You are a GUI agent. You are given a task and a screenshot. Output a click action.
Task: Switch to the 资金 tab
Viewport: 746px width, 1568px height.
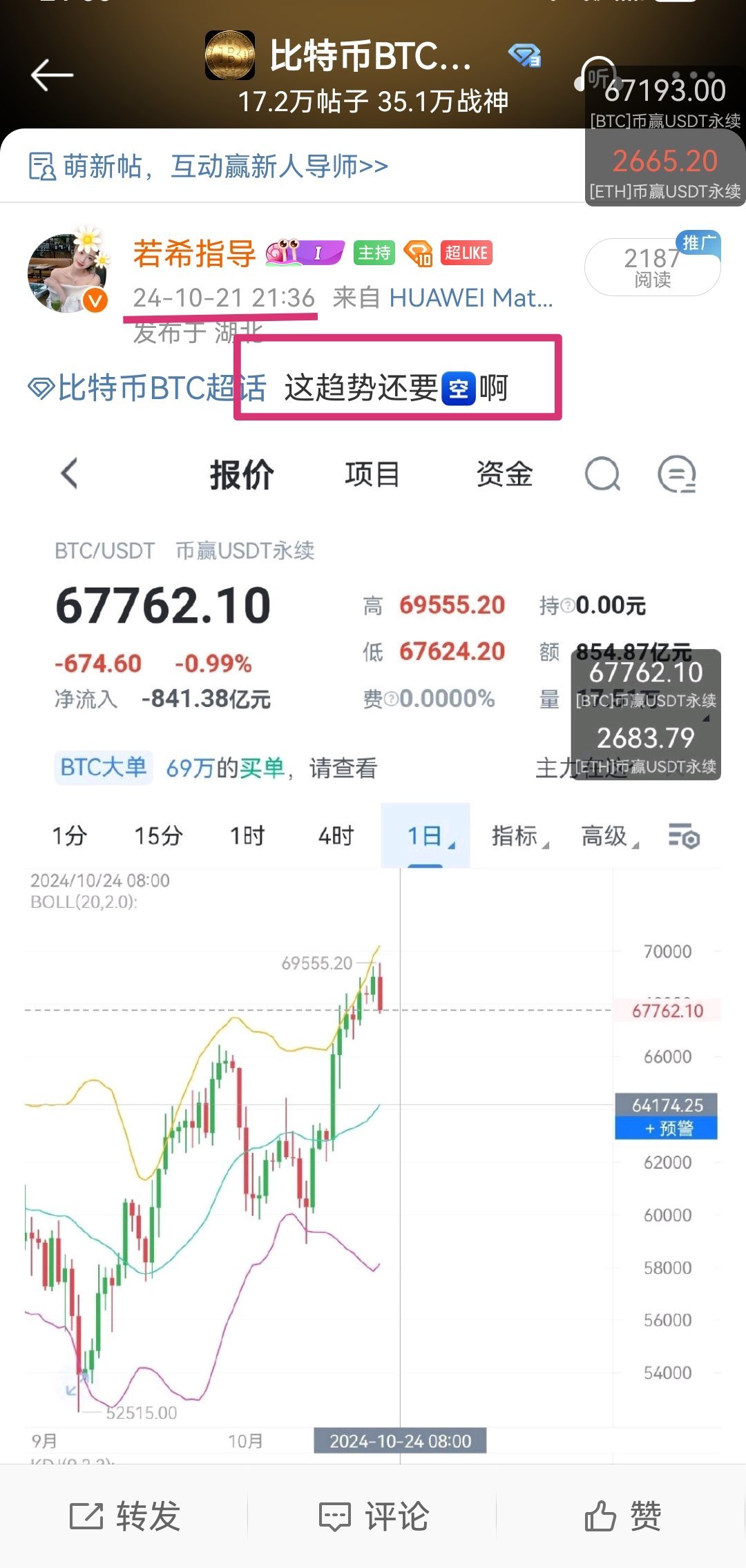(x=504, y=474)
